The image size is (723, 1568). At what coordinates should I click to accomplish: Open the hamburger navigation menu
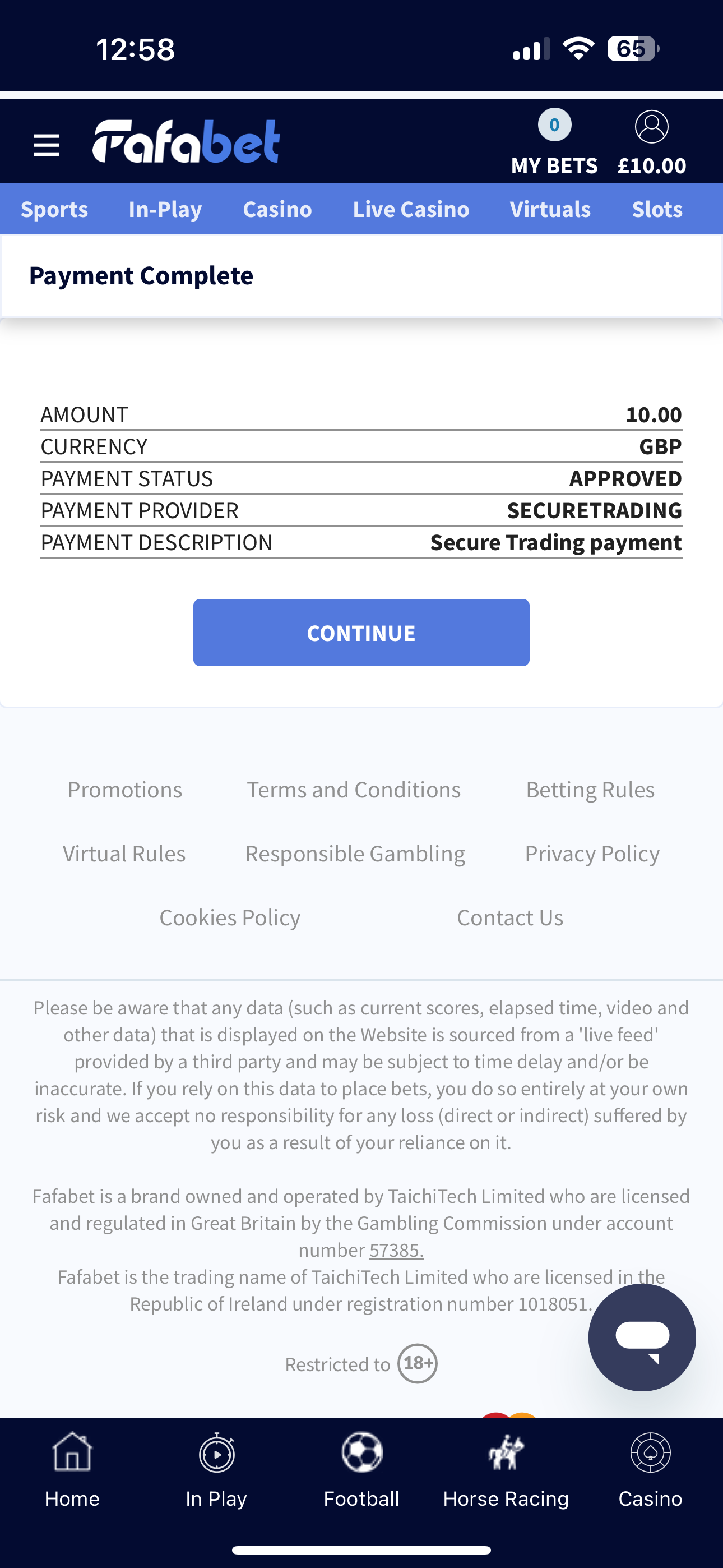(x=47, y=145)
